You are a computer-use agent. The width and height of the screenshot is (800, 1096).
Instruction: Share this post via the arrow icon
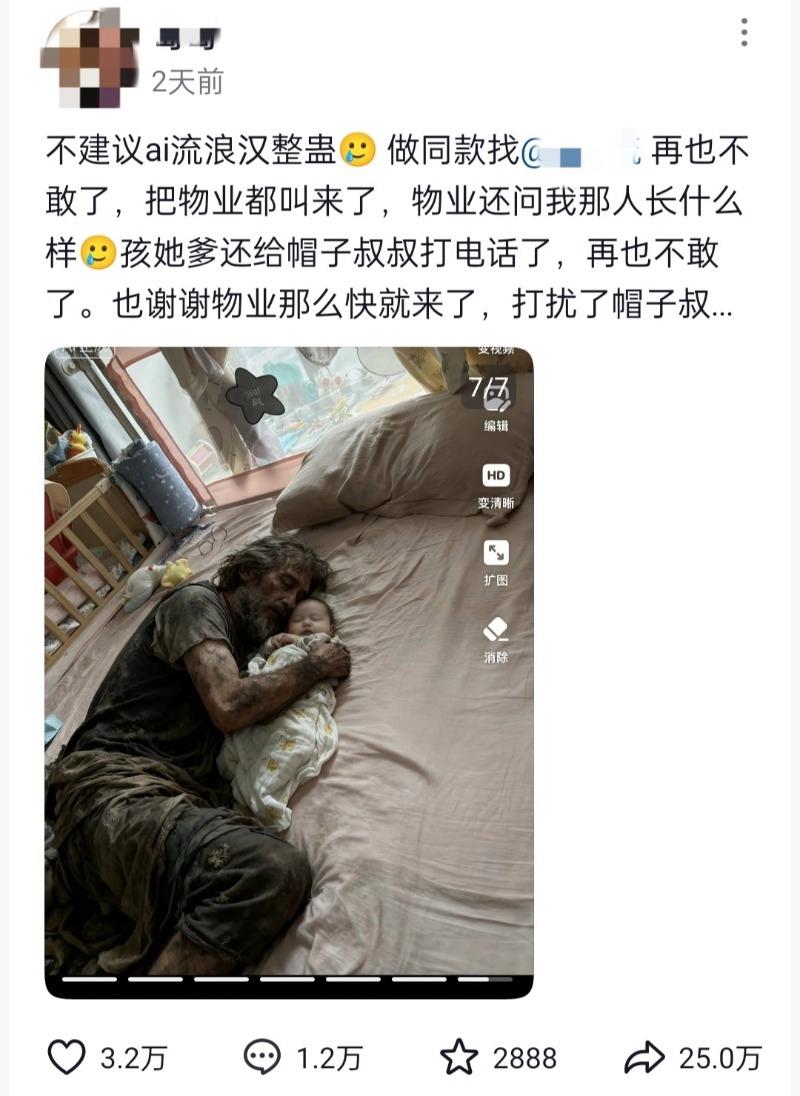645,1057
